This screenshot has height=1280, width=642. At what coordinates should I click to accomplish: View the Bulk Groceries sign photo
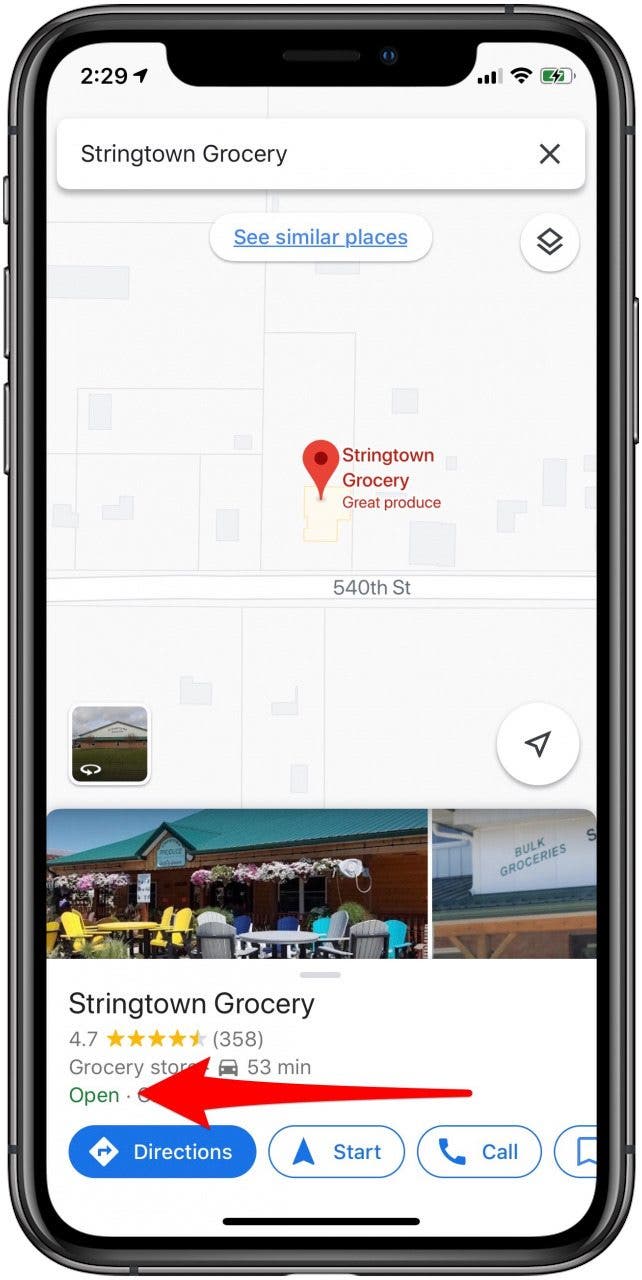514,884
